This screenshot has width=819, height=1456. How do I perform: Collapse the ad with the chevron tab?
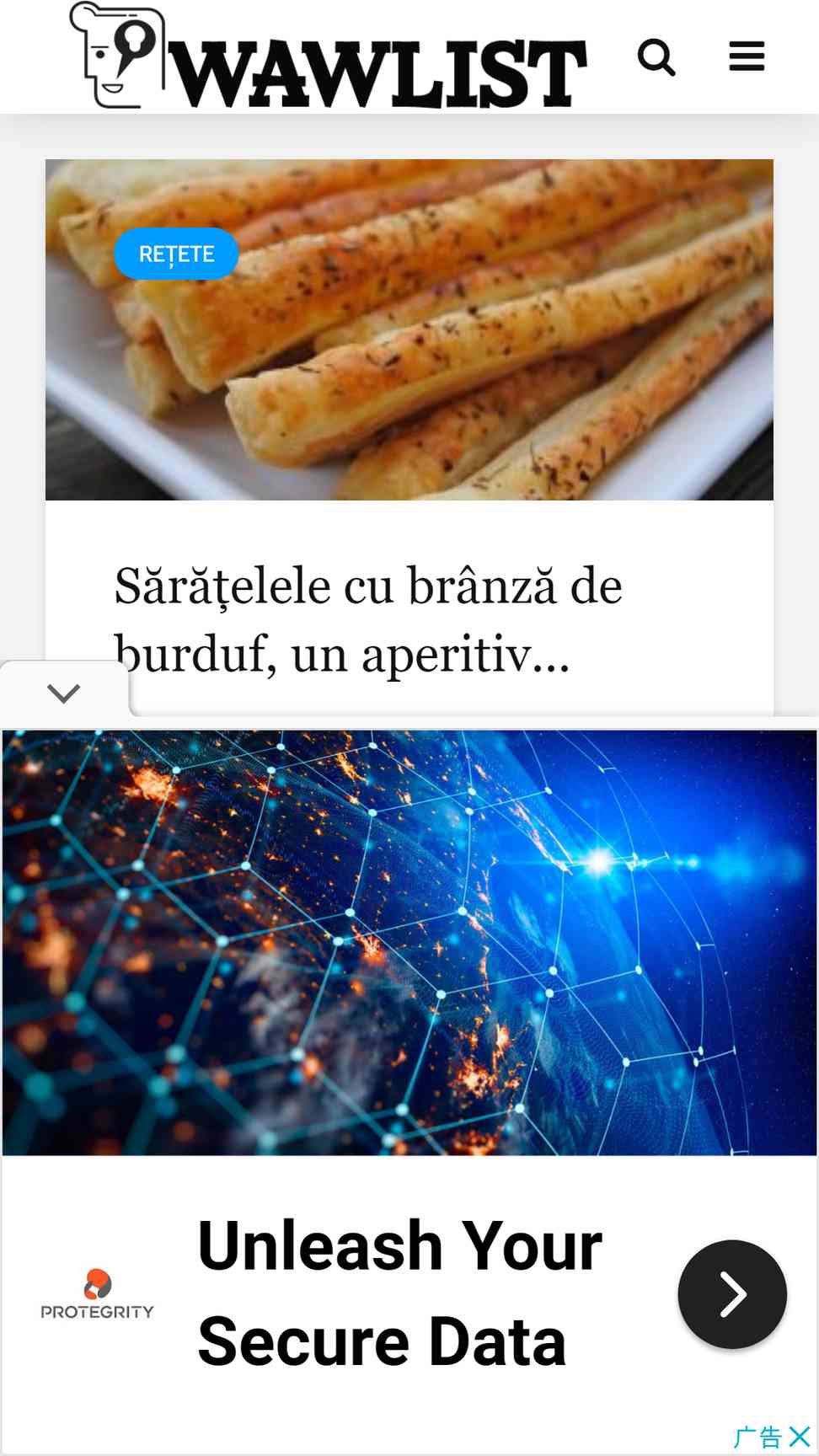(64, 693)
